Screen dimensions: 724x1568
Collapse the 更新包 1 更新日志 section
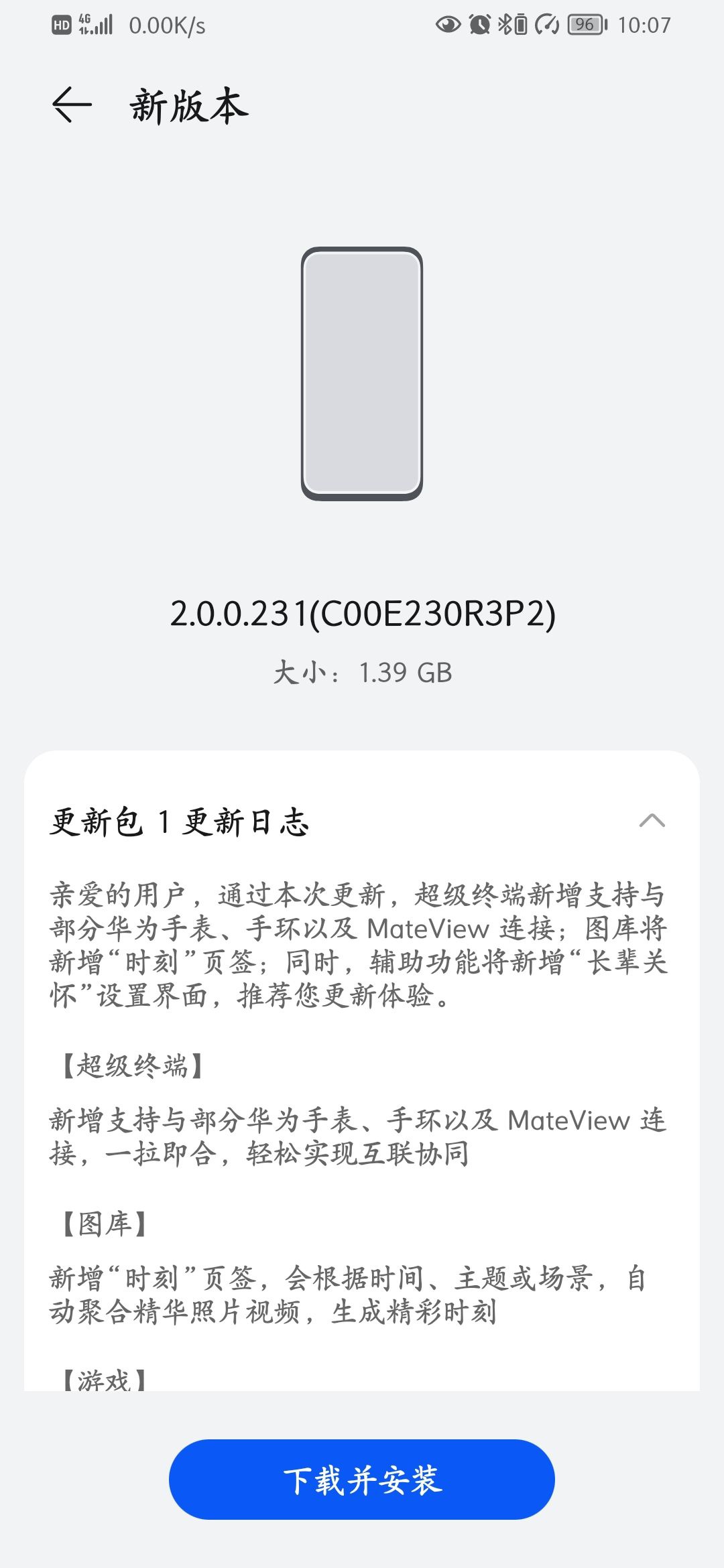(x=652, y=820)
